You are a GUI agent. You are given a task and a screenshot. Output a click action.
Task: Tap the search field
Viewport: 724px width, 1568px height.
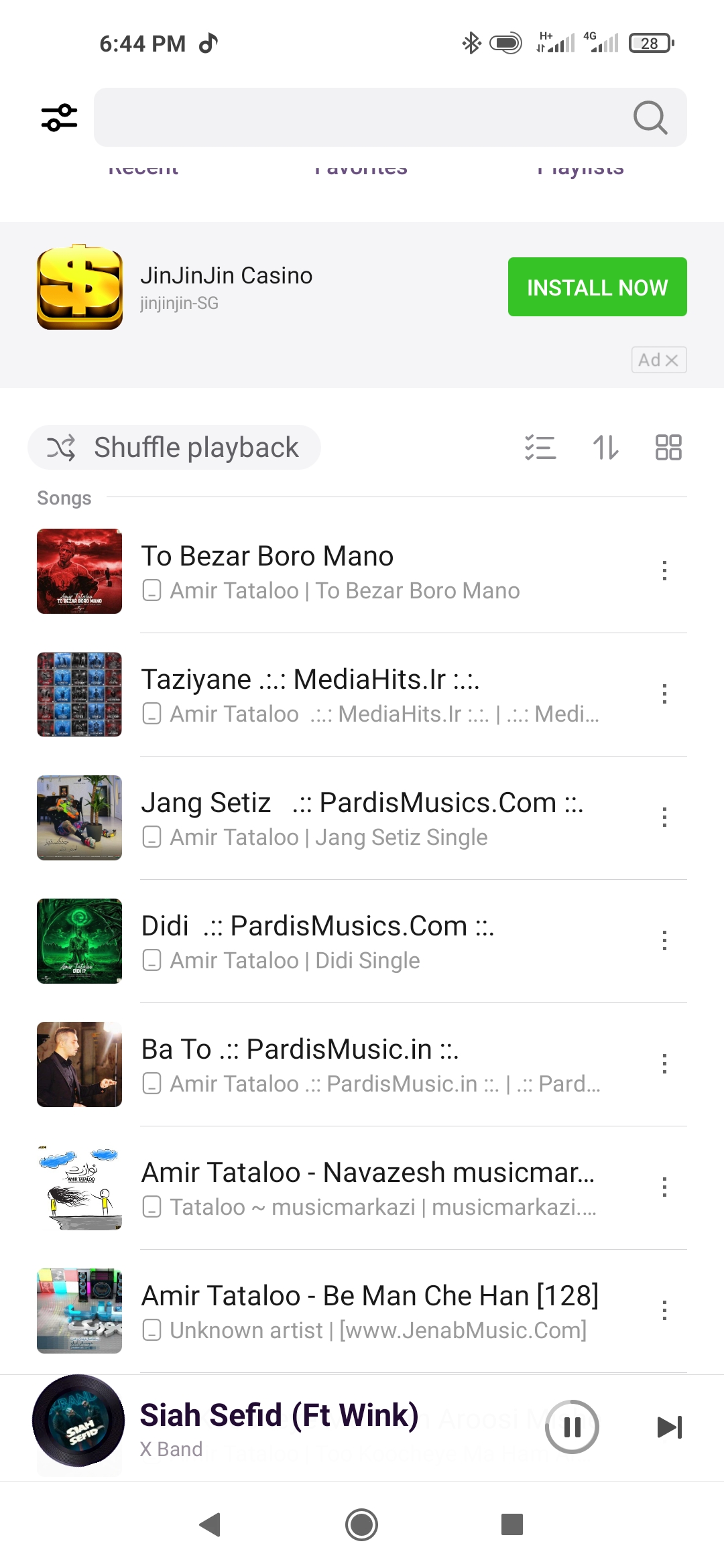362,118
